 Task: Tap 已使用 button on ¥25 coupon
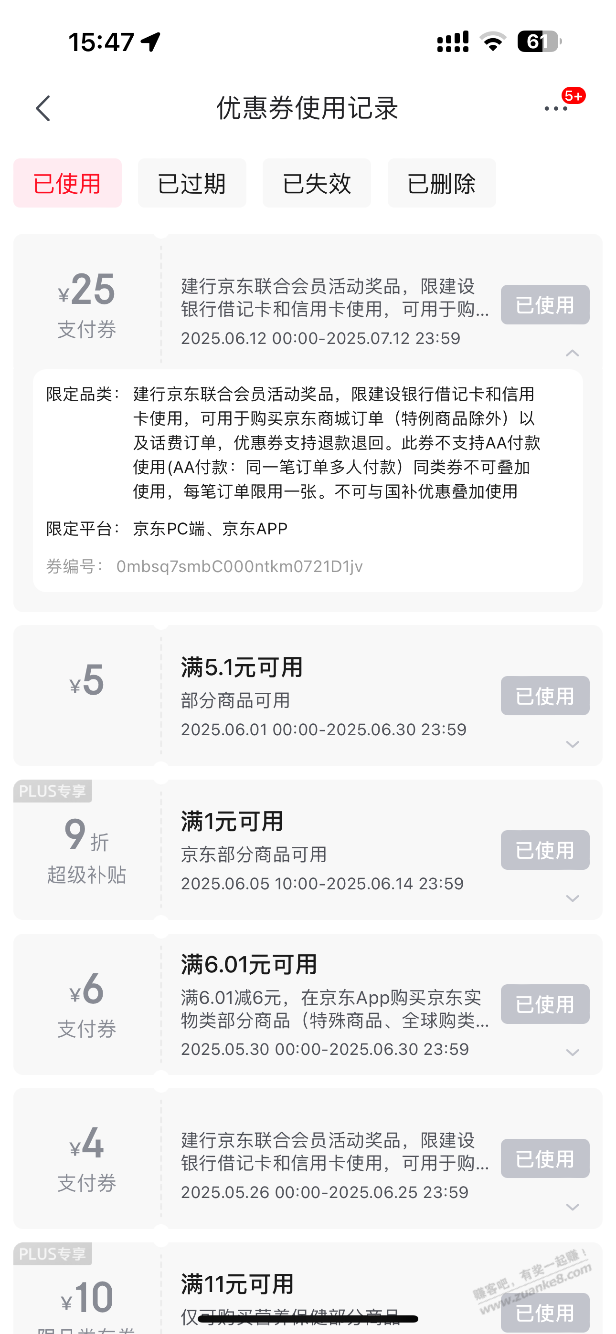pos(545,305)
